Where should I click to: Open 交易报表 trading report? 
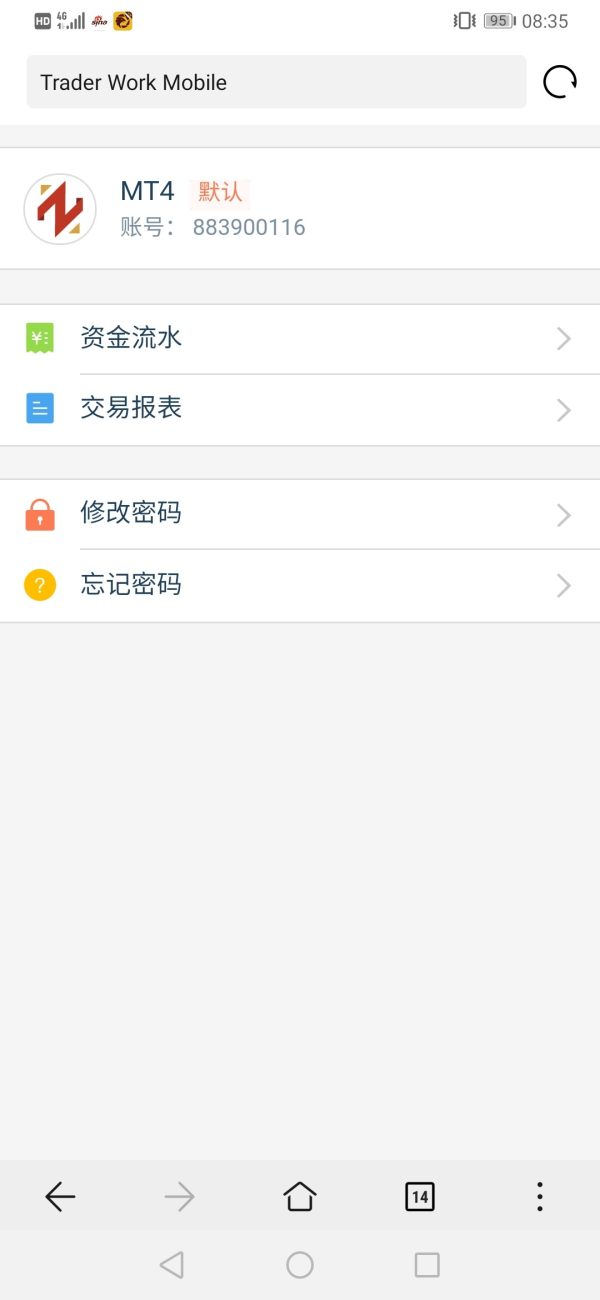click(x=300, y=409)
